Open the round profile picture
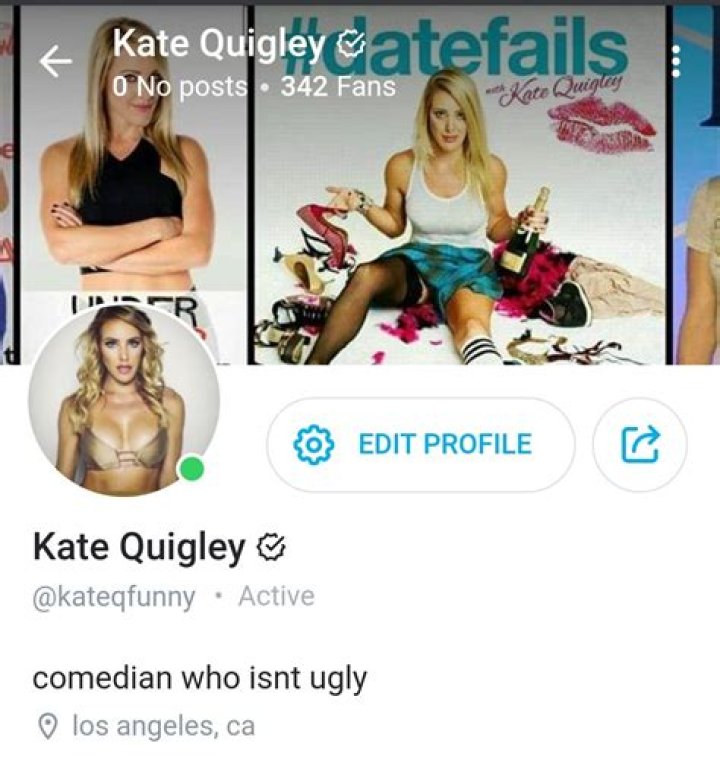The width and height of the screenshot is (720, 778). pos(123,400)
